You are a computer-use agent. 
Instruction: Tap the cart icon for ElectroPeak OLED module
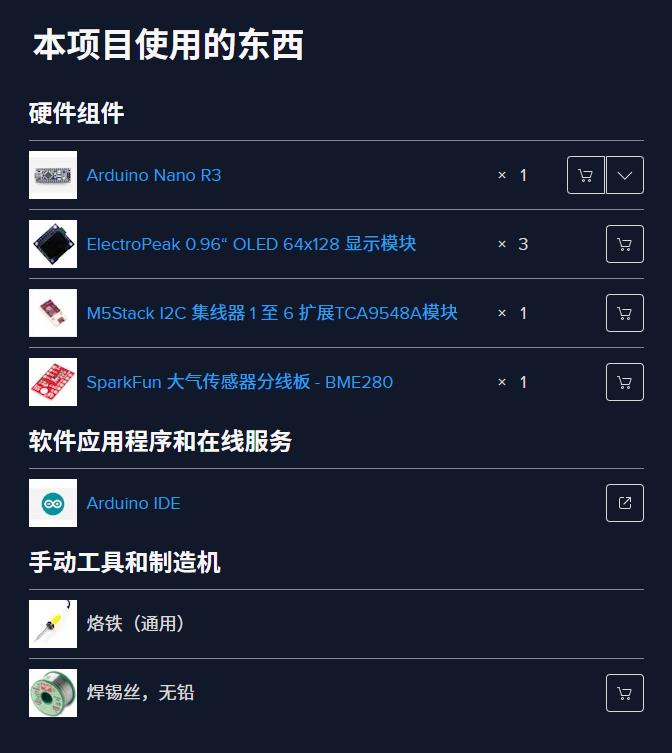tap(625, 244)
